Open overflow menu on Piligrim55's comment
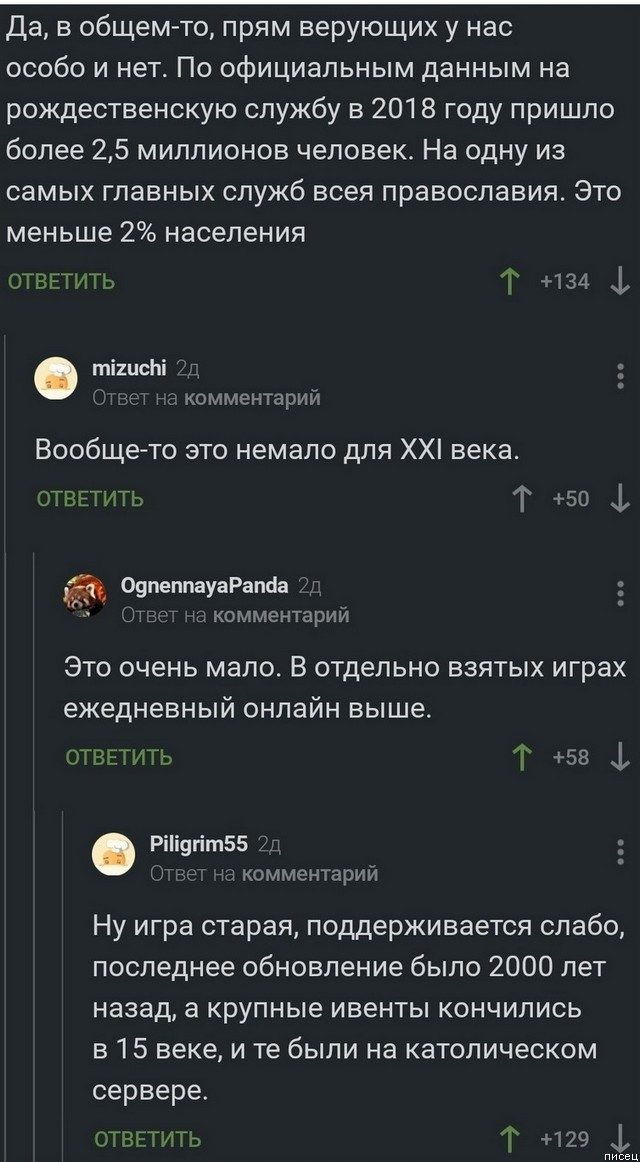The height and width of the screenshot is (1162, 640). tap(620, 852)
